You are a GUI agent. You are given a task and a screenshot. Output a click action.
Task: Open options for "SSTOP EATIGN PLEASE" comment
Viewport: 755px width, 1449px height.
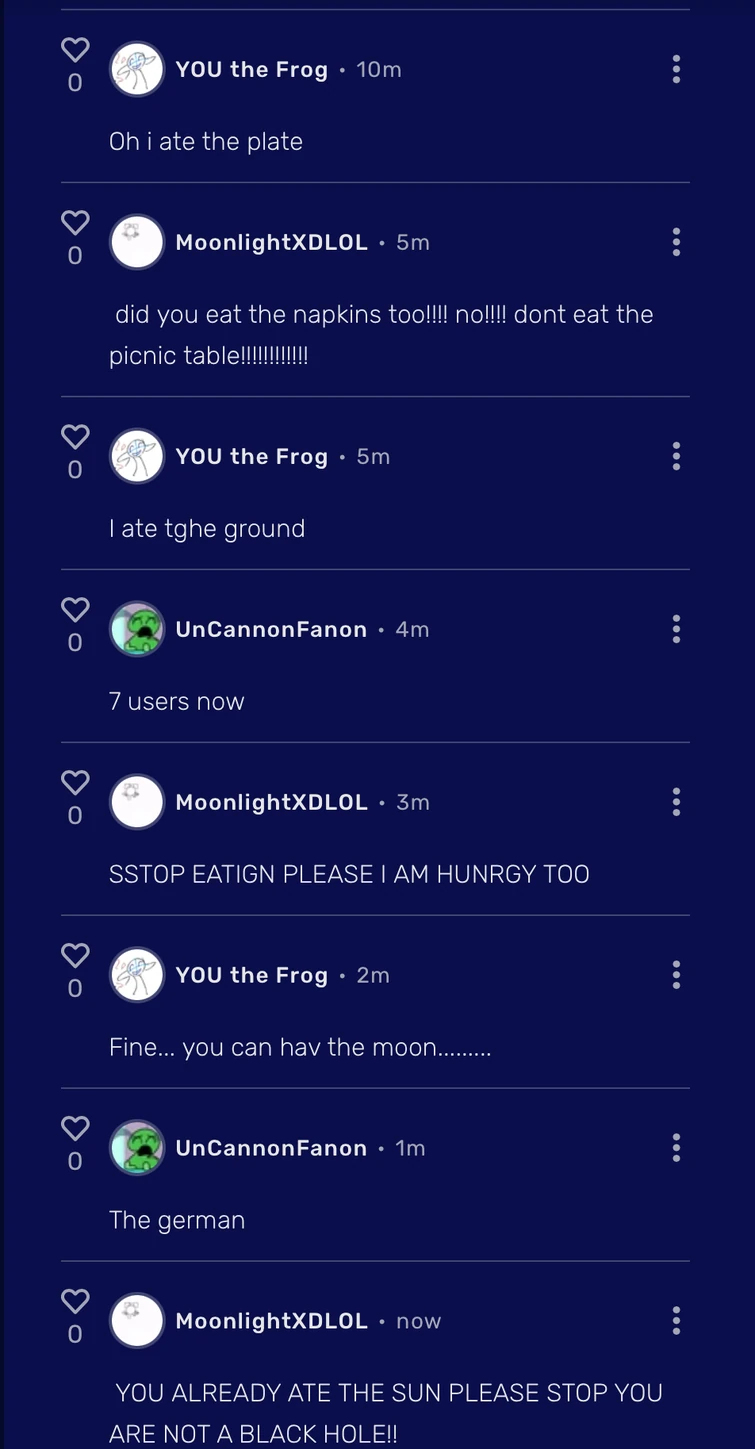(x=677, y=802)
